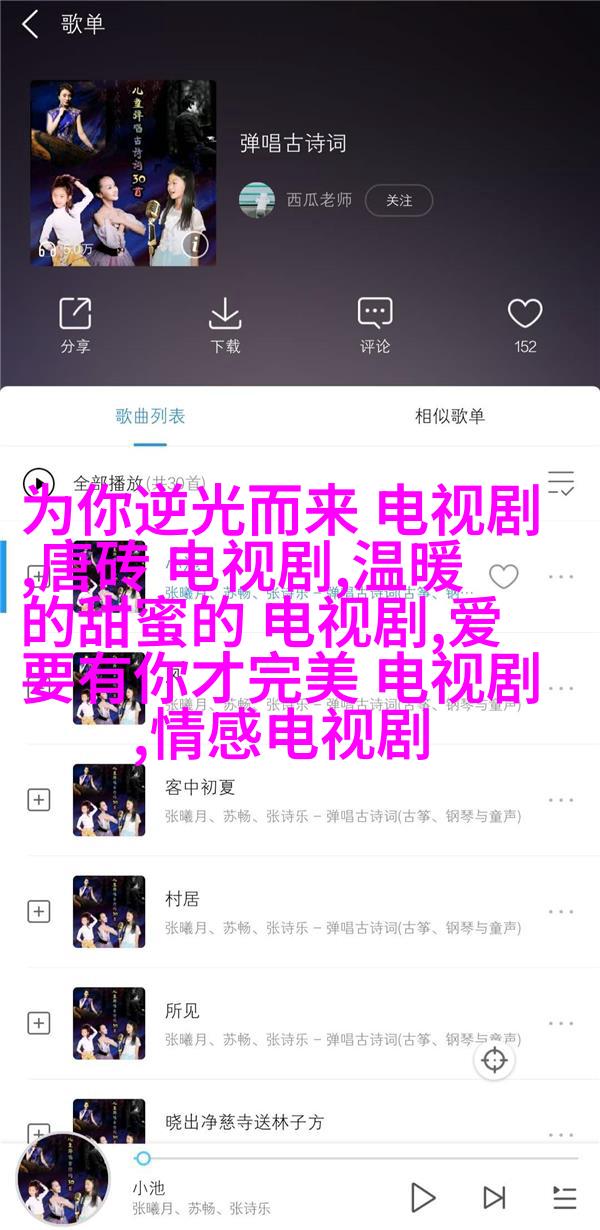Play all songs in the list
The height and width of the screenshot is (1230, 600).
(40, 482)
